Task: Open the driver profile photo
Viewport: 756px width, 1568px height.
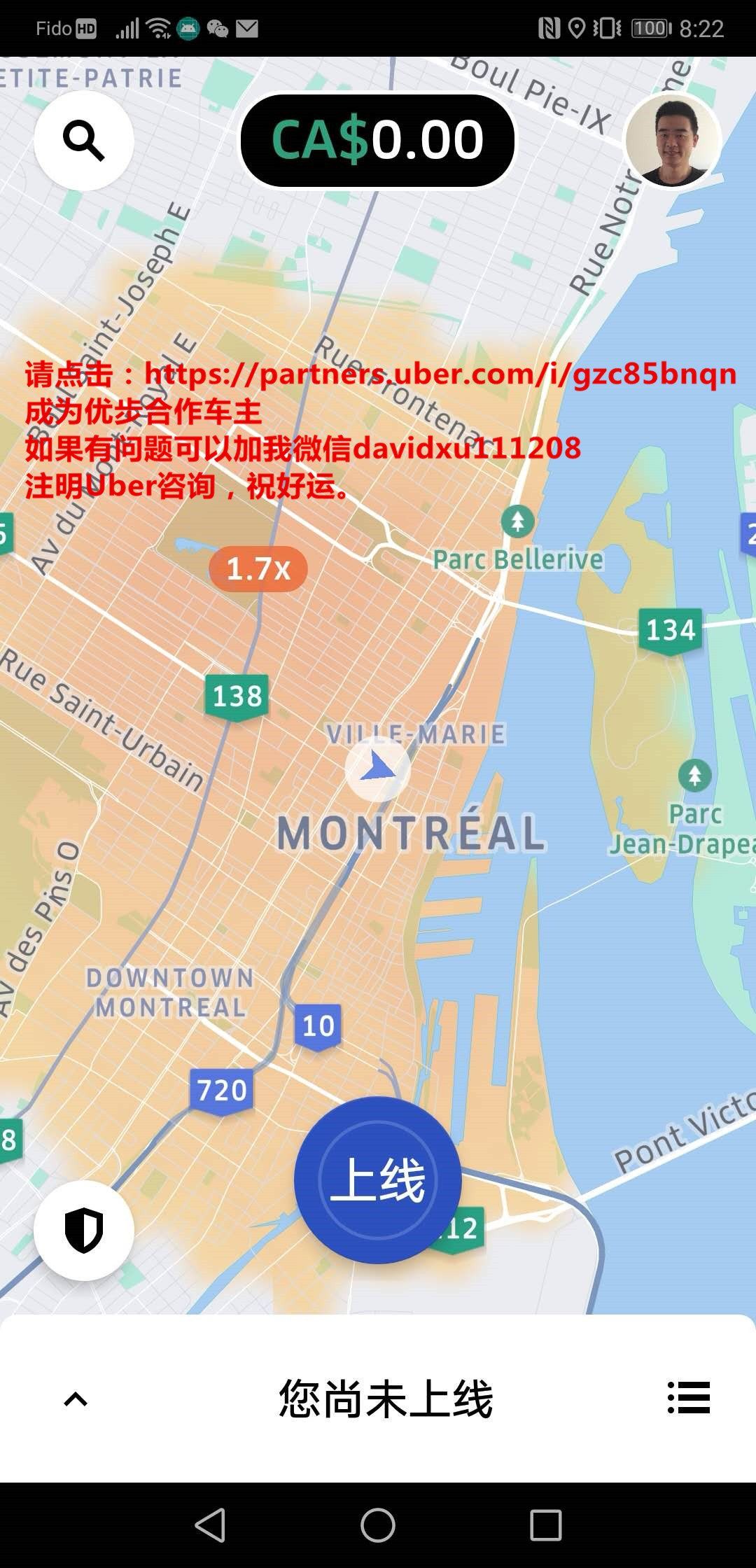Action: coord(672,141)
